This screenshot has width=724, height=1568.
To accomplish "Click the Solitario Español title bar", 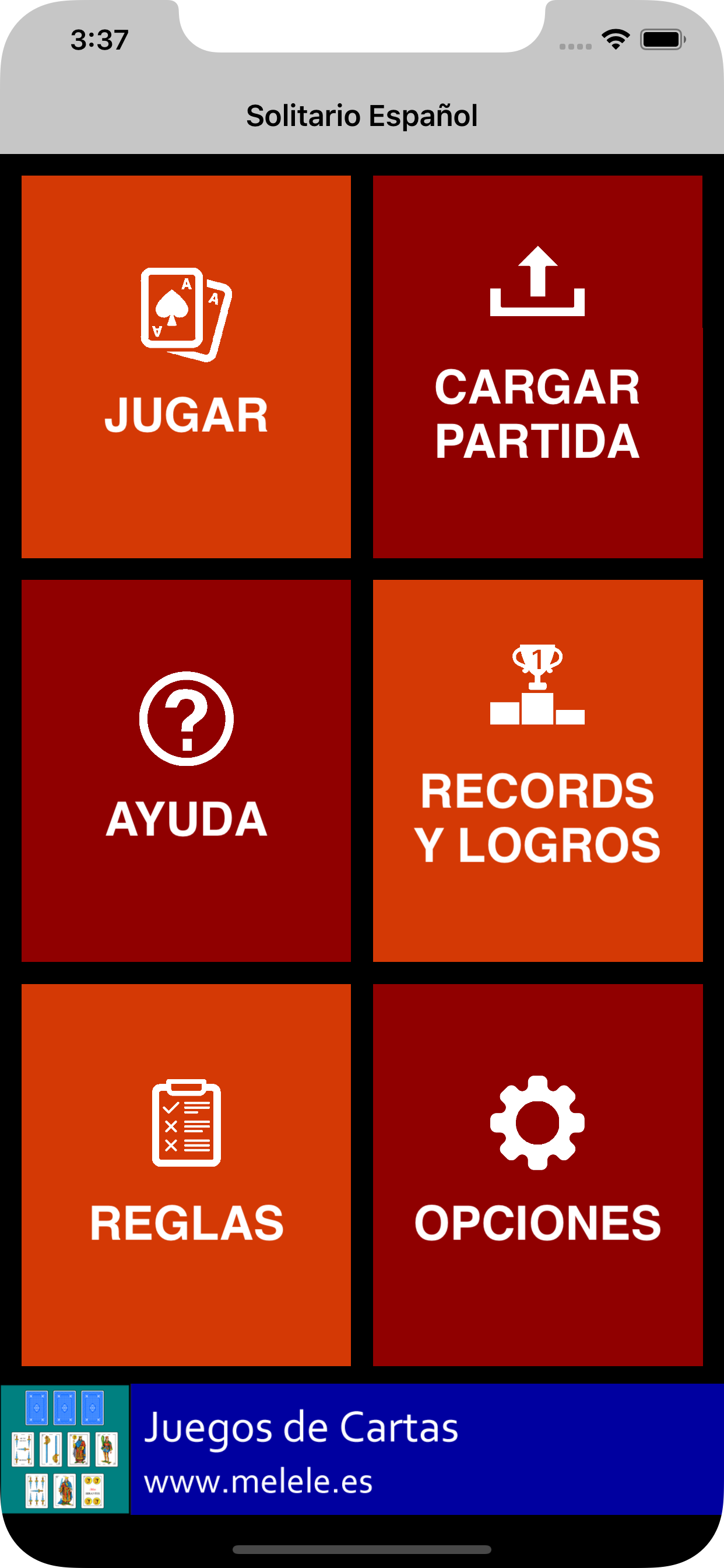I will point(362,114).
